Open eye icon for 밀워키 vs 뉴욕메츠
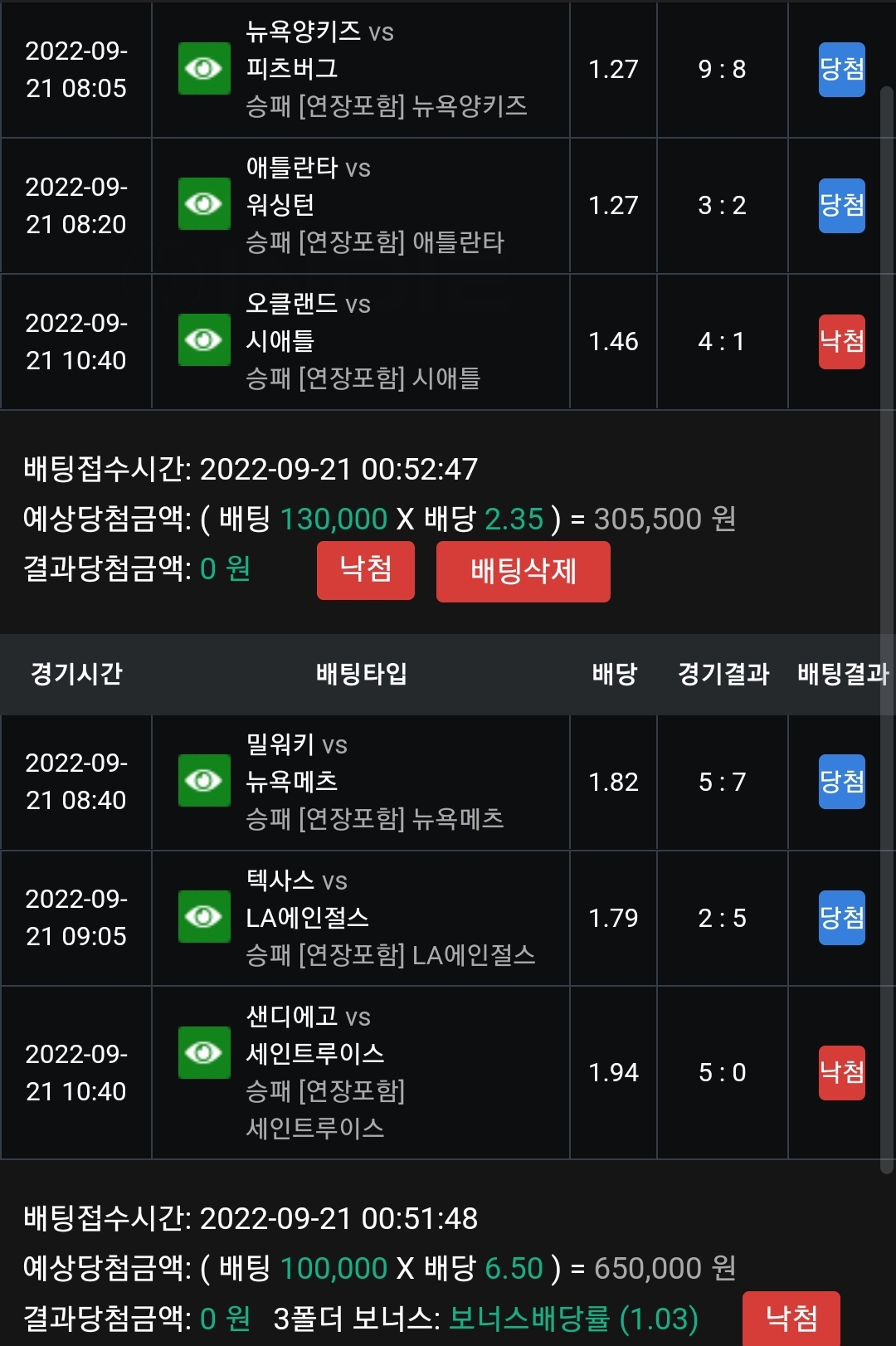Viewport: 896px width, 1346px height. pyautogui.click(x=204, y=781)
